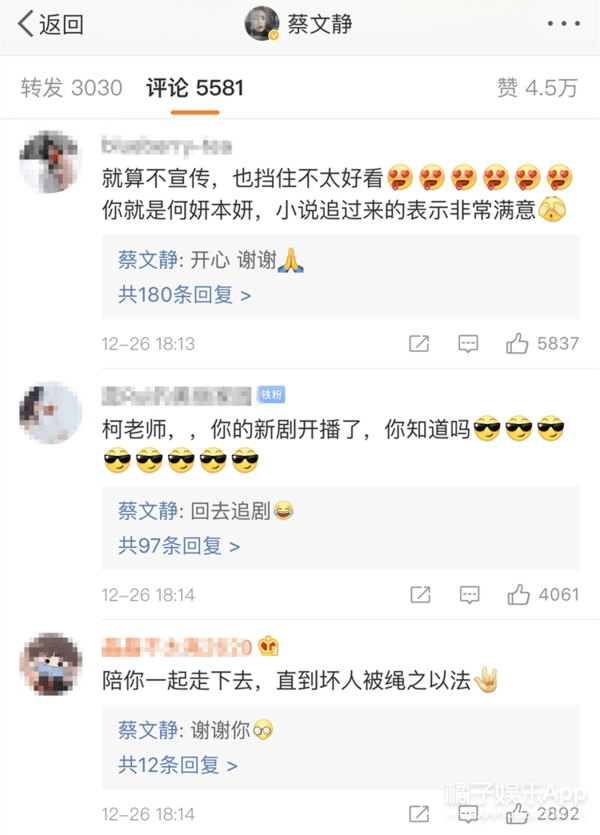Reply to the comment posted 12-26 18:13
This screenshot has width=600, height=835.
468,343
